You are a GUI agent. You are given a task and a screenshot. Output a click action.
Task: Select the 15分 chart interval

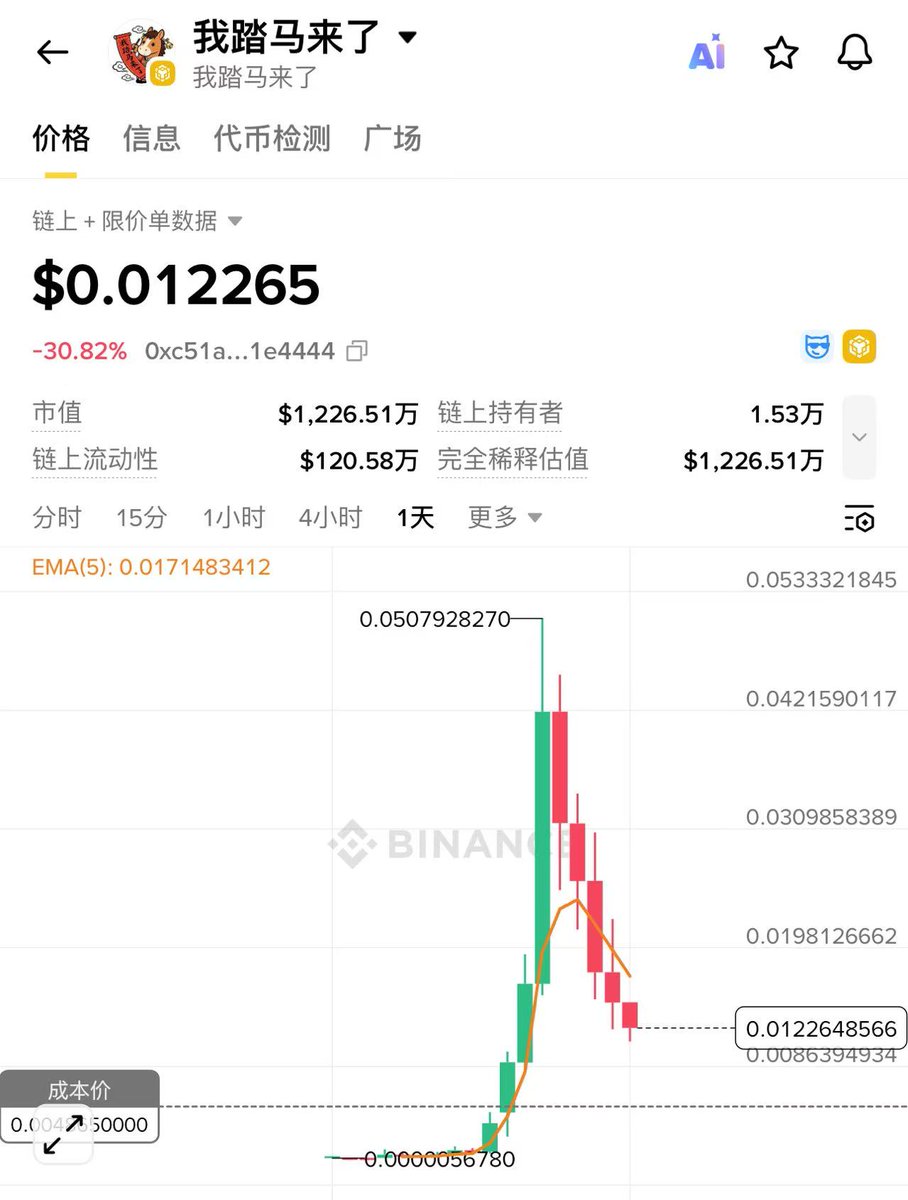[x=141, y=518]
